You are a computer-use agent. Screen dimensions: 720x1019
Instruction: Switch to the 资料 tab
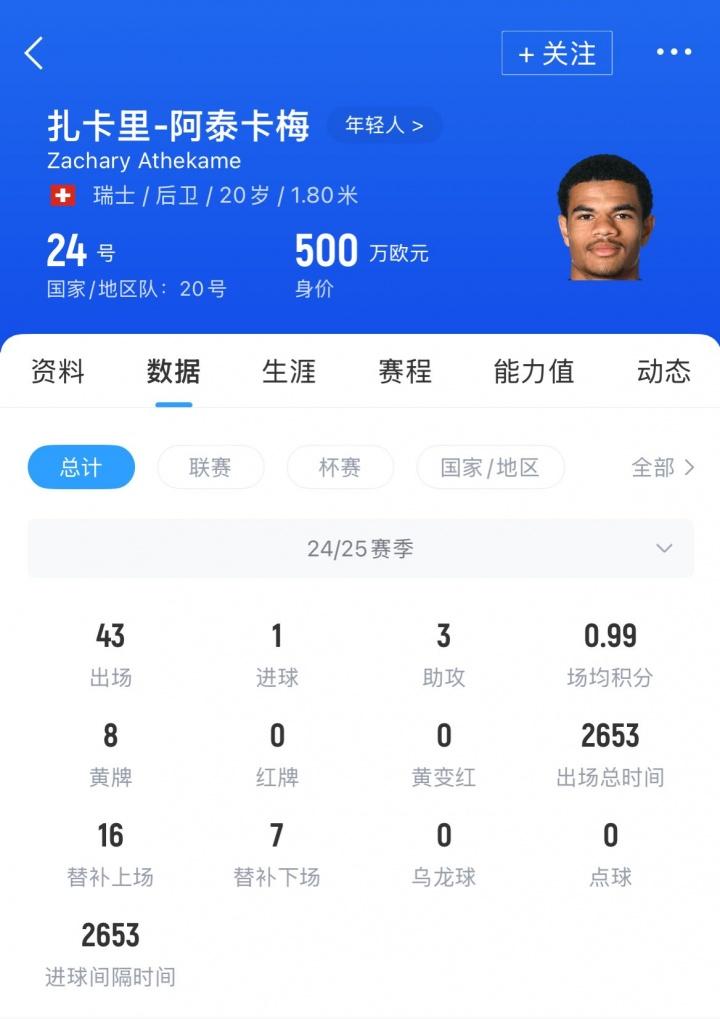(x=56, y=372)
